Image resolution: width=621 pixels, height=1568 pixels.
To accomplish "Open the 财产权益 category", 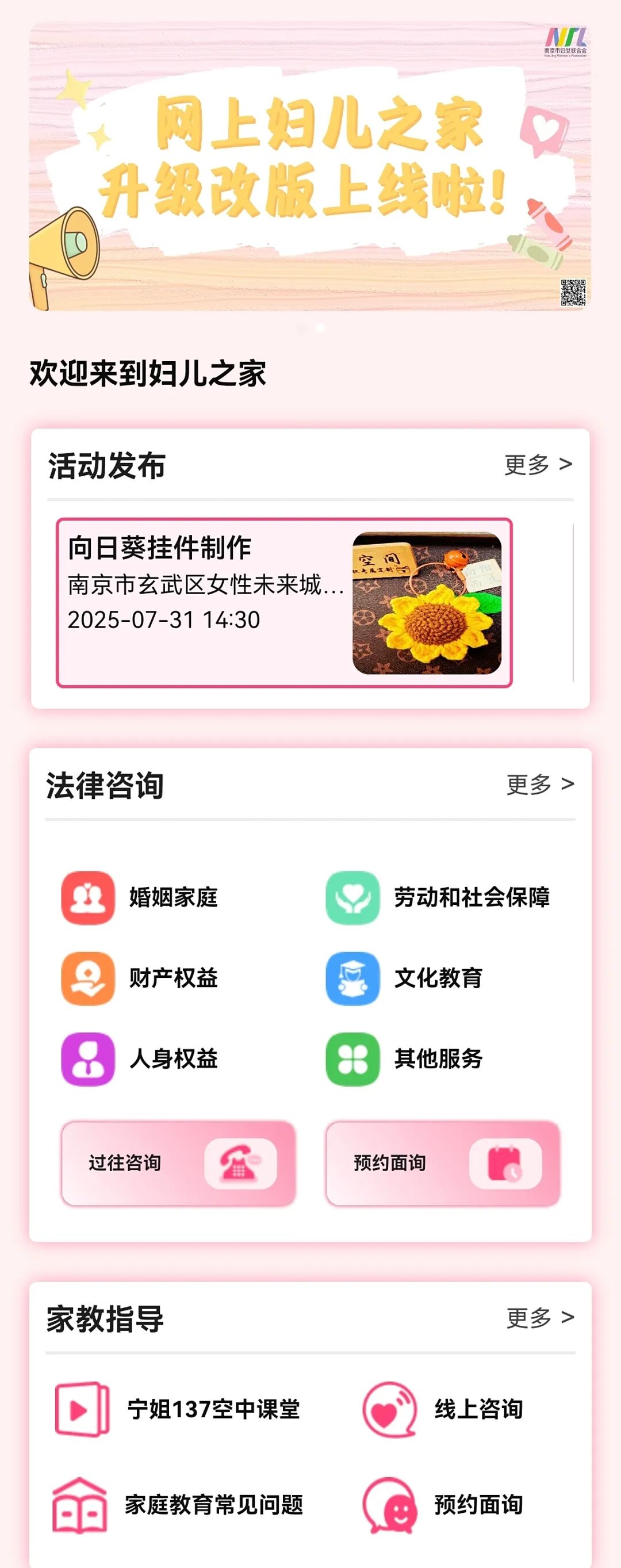I will 140,978.
